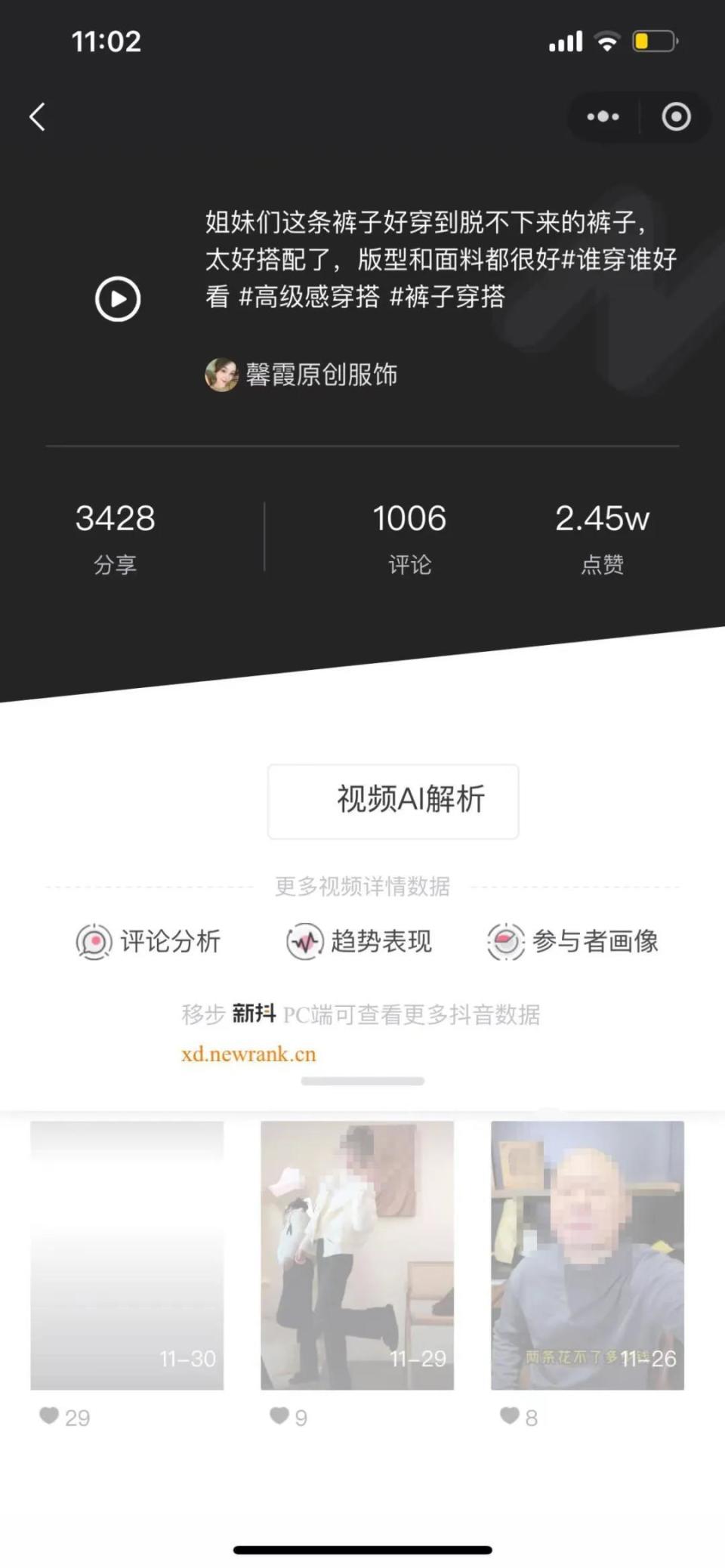Viewport: 725px width, 1568px height.
Task: Open 评论分析
Action: coord(149,941)
